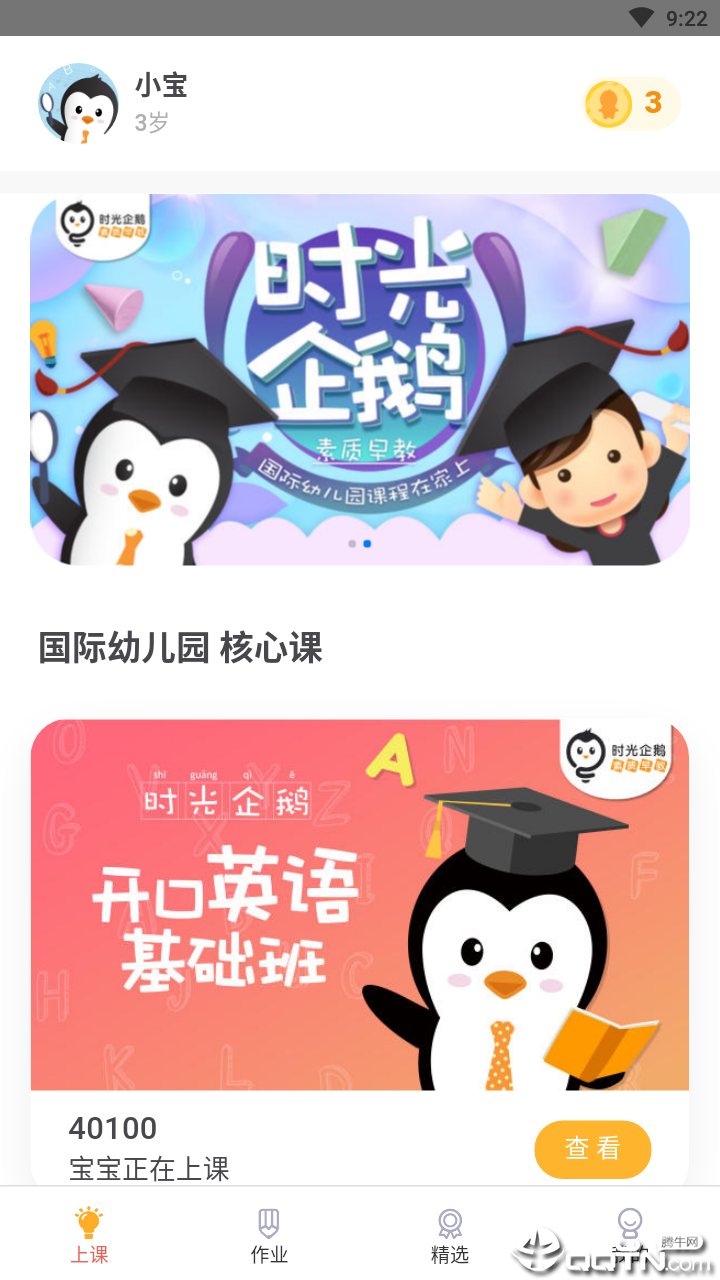The height and width of the screenshot is (1280, 720).
Task: Go to the 精选 tab
Action: pos(449,1235)
